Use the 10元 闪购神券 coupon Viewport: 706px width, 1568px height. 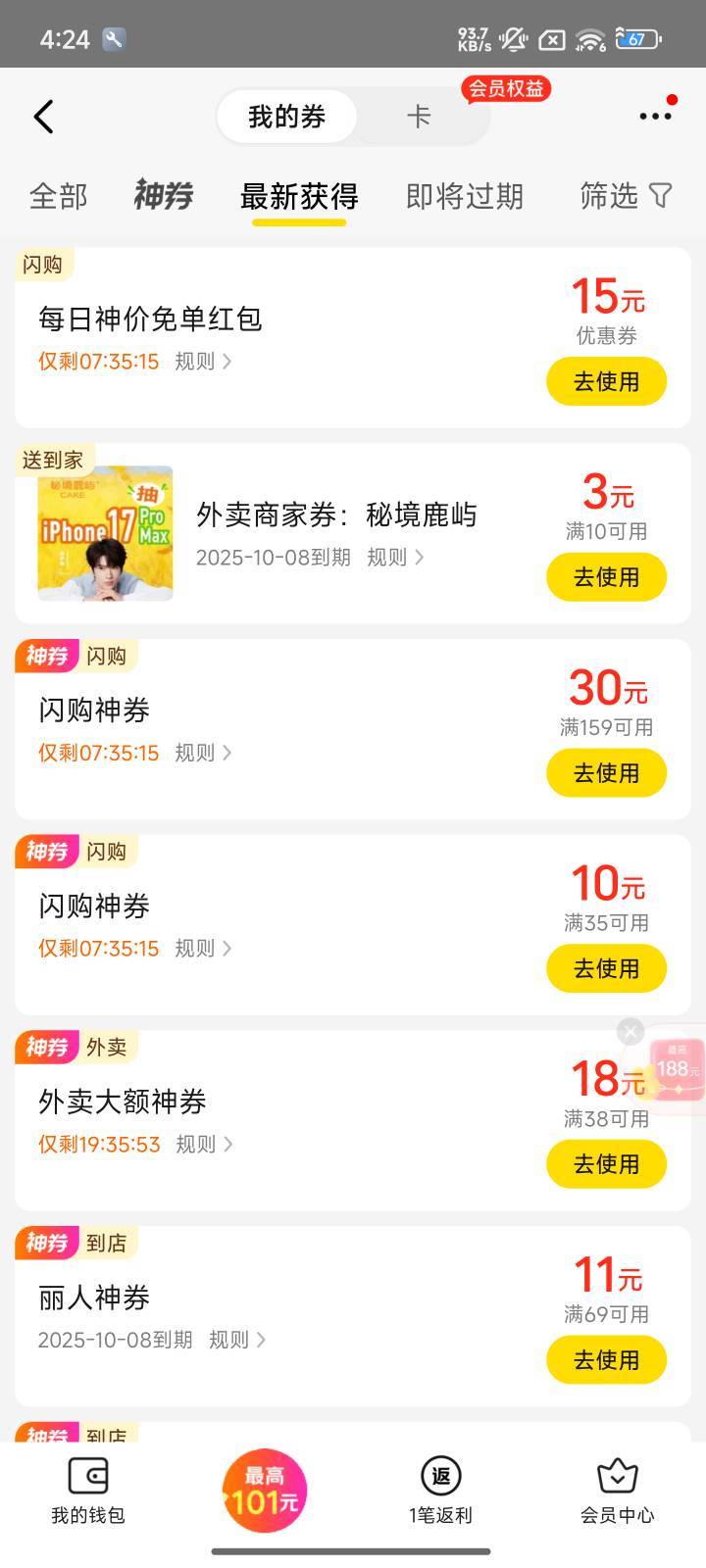606,968
